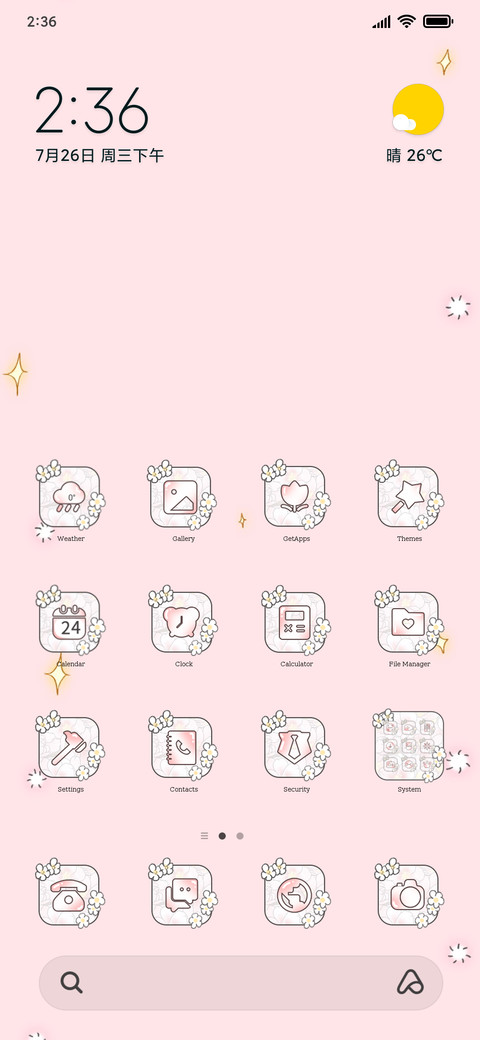Tap the home screen search bar
480x1040 pixels.
tap(241, 982)
